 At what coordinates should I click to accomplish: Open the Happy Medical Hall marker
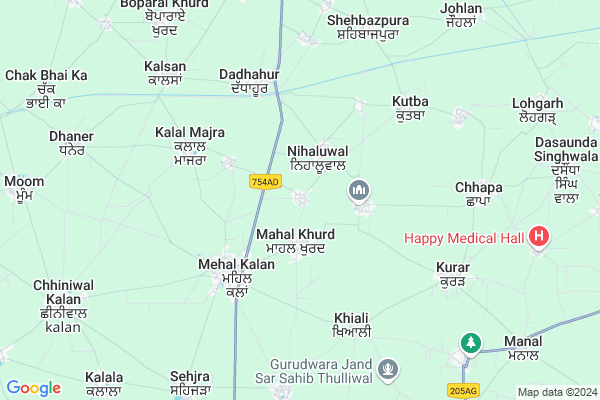coord(540,237)
